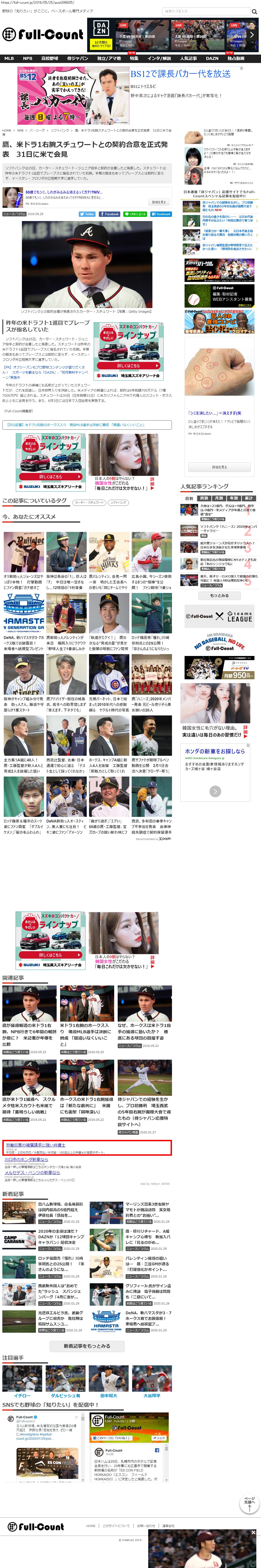This screenshot has height=1568, width=261.
Task: Open the 人気記事 tab
Action: pos(189,59)
